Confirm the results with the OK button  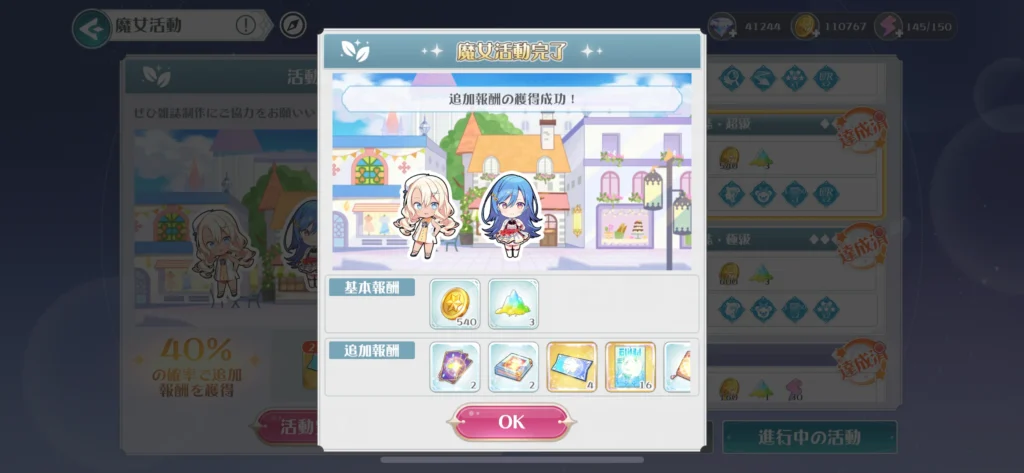pos(511,422)
